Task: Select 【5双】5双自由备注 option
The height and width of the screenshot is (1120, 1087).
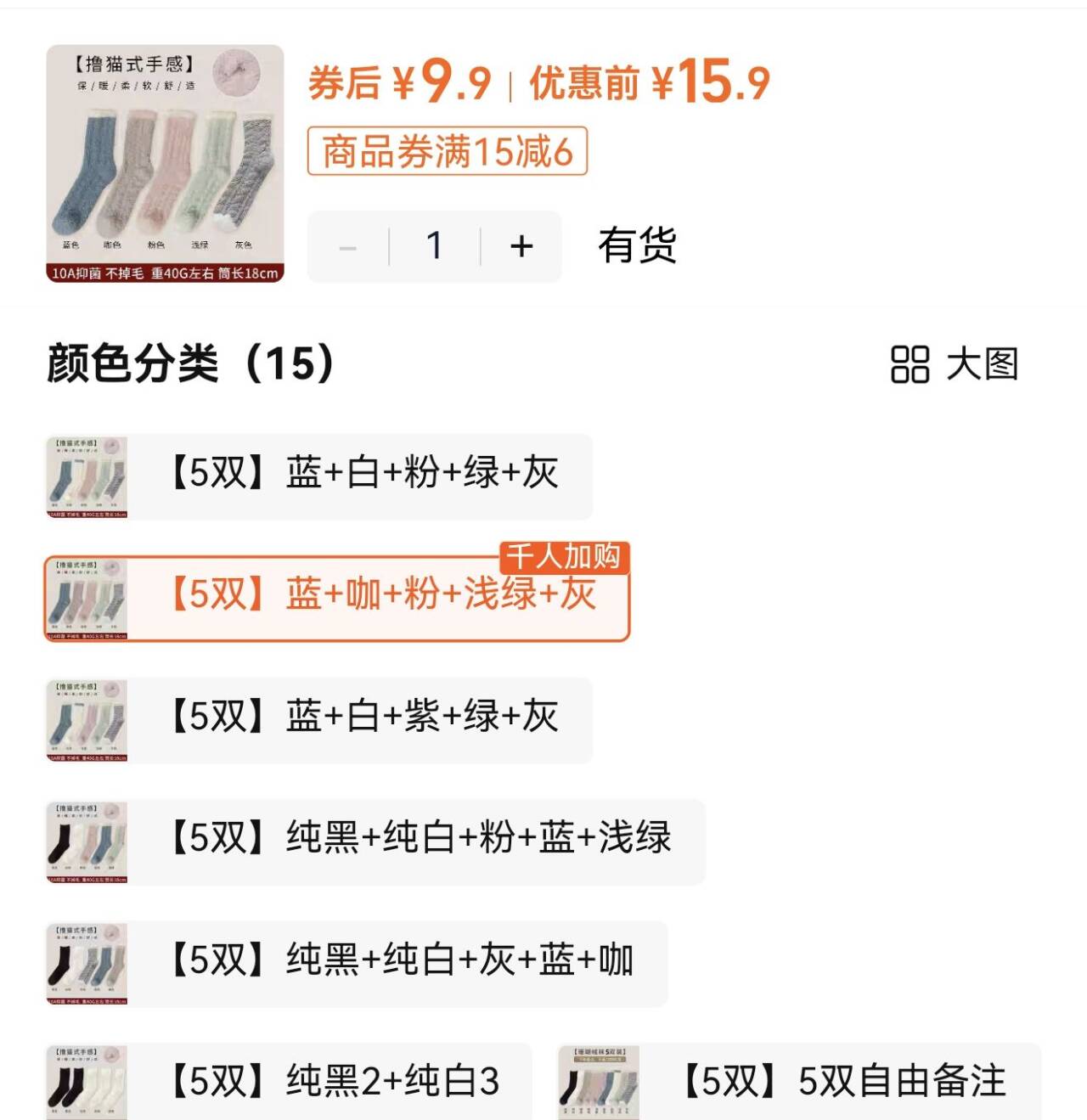Action: click(x=799, y=1081)
